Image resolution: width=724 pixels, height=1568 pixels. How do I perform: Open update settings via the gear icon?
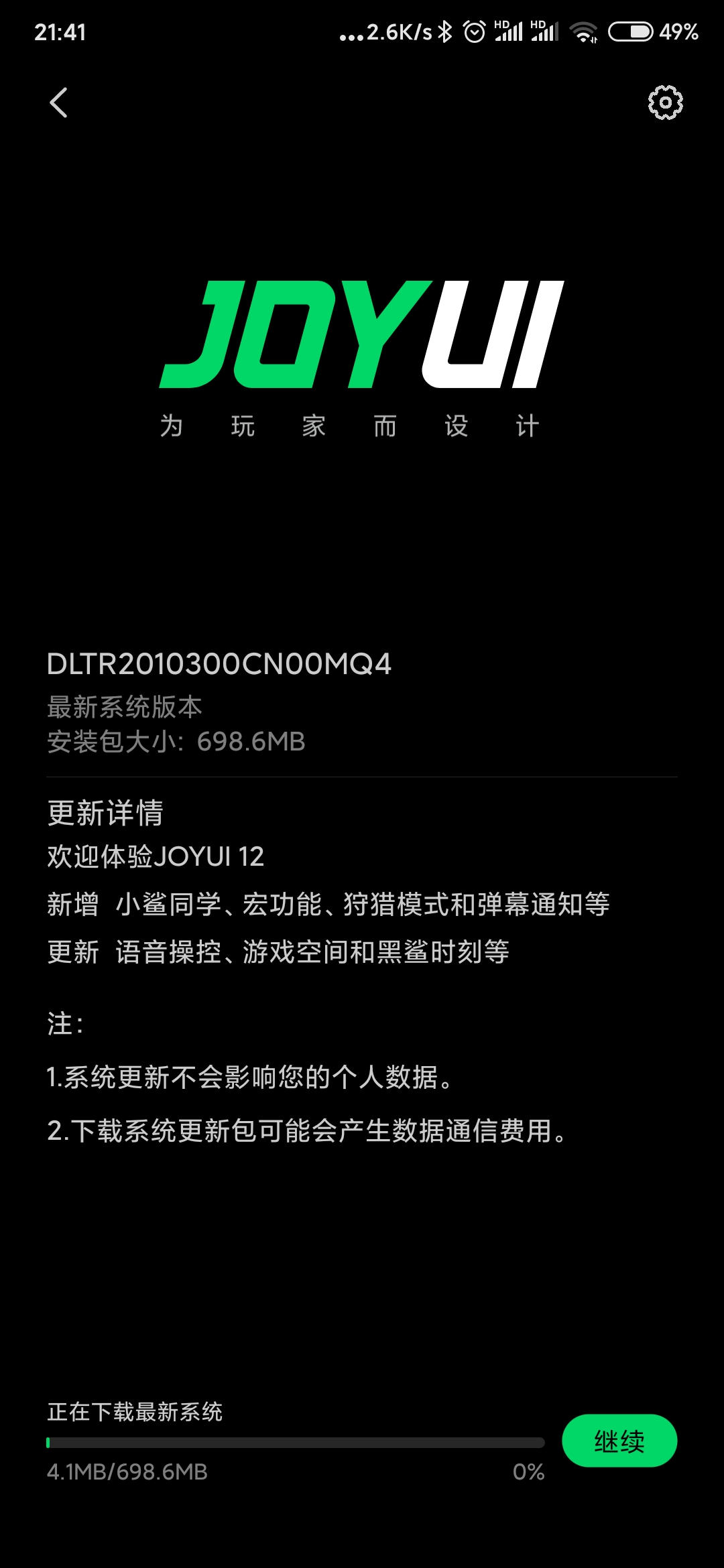coord(665,103)
